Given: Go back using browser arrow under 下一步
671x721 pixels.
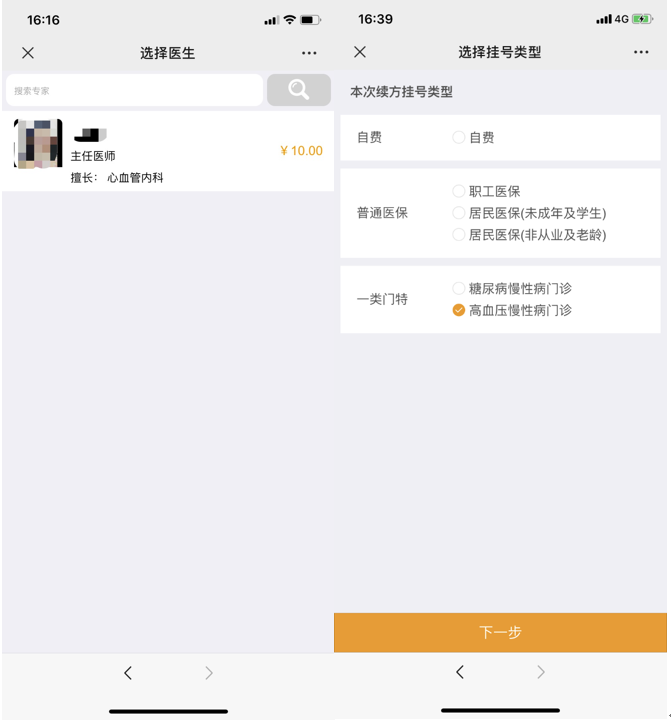Looking at the screenshot, I should (x=460, y=673).
